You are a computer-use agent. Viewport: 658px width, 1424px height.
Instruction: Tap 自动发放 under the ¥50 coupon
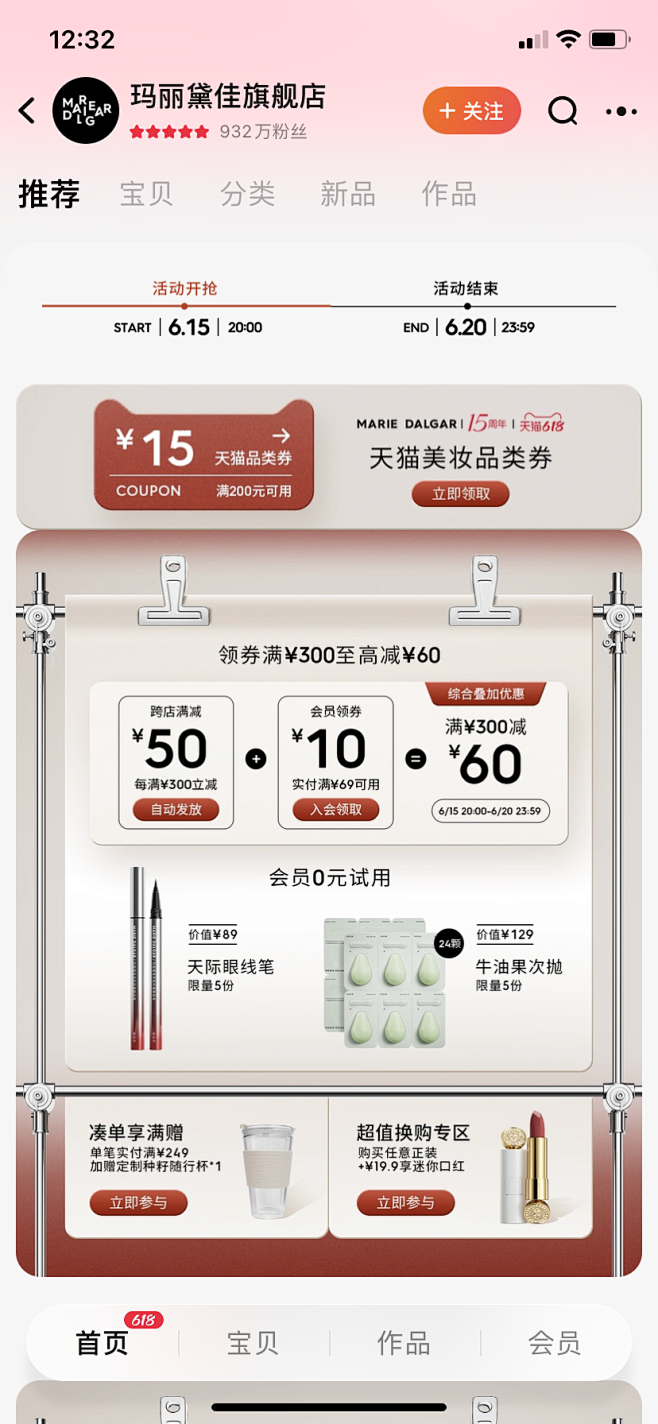(x=176, y=809)
